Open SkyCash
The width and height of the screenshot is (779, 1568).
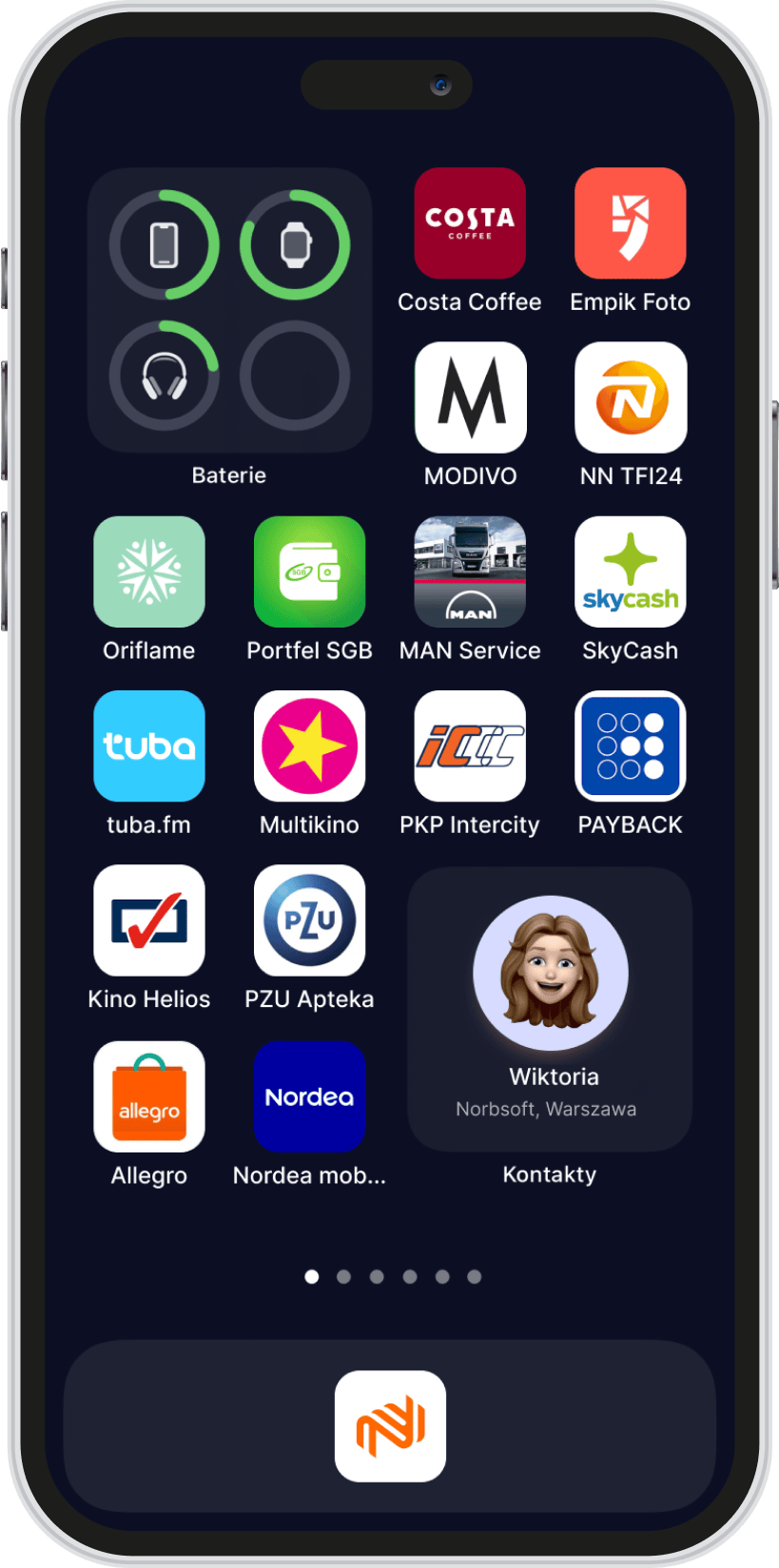pos(630,571)
